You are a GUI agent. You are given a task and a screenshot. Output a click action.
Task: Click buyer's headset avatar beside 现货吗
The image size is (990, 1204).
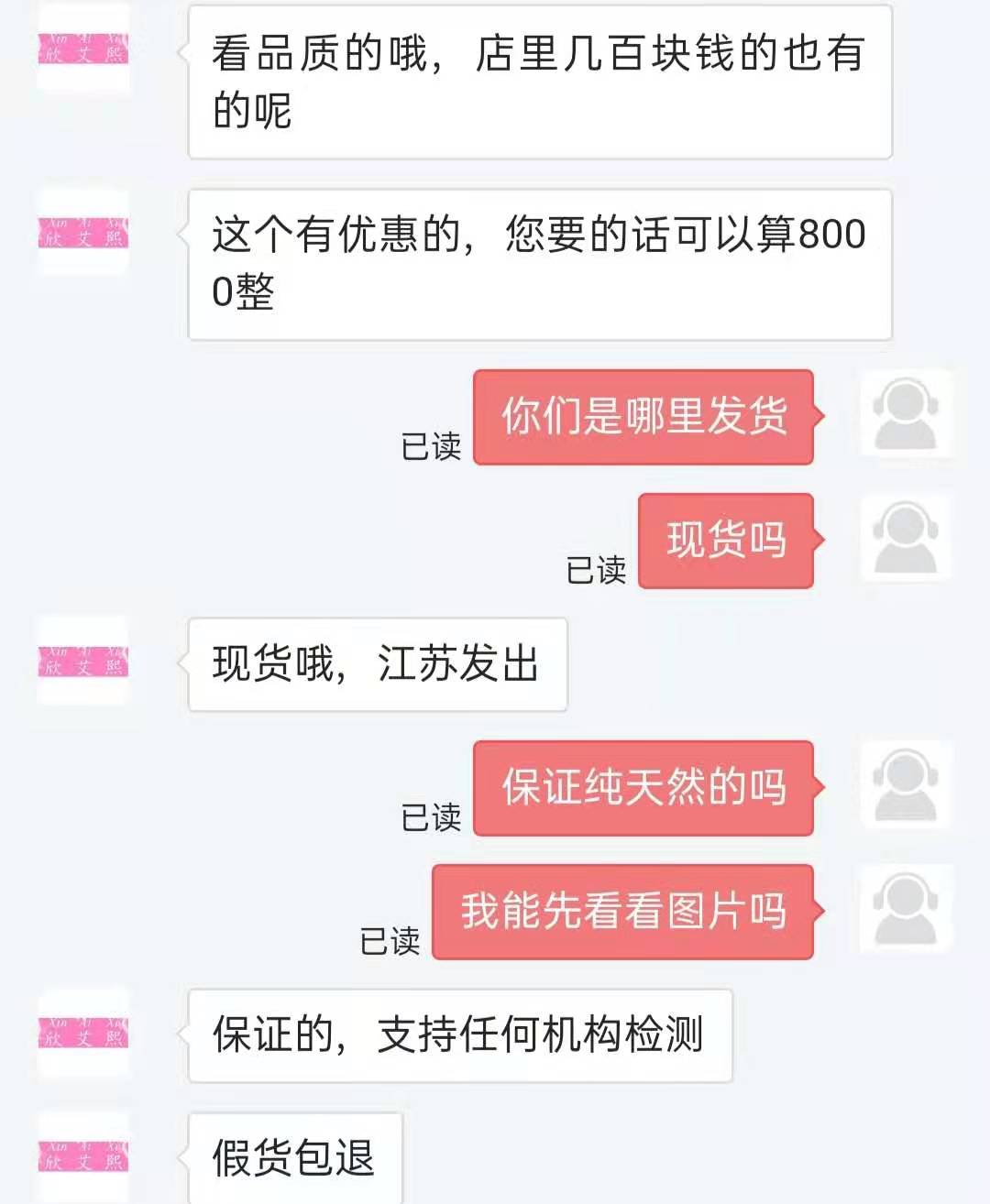[903, 538]
